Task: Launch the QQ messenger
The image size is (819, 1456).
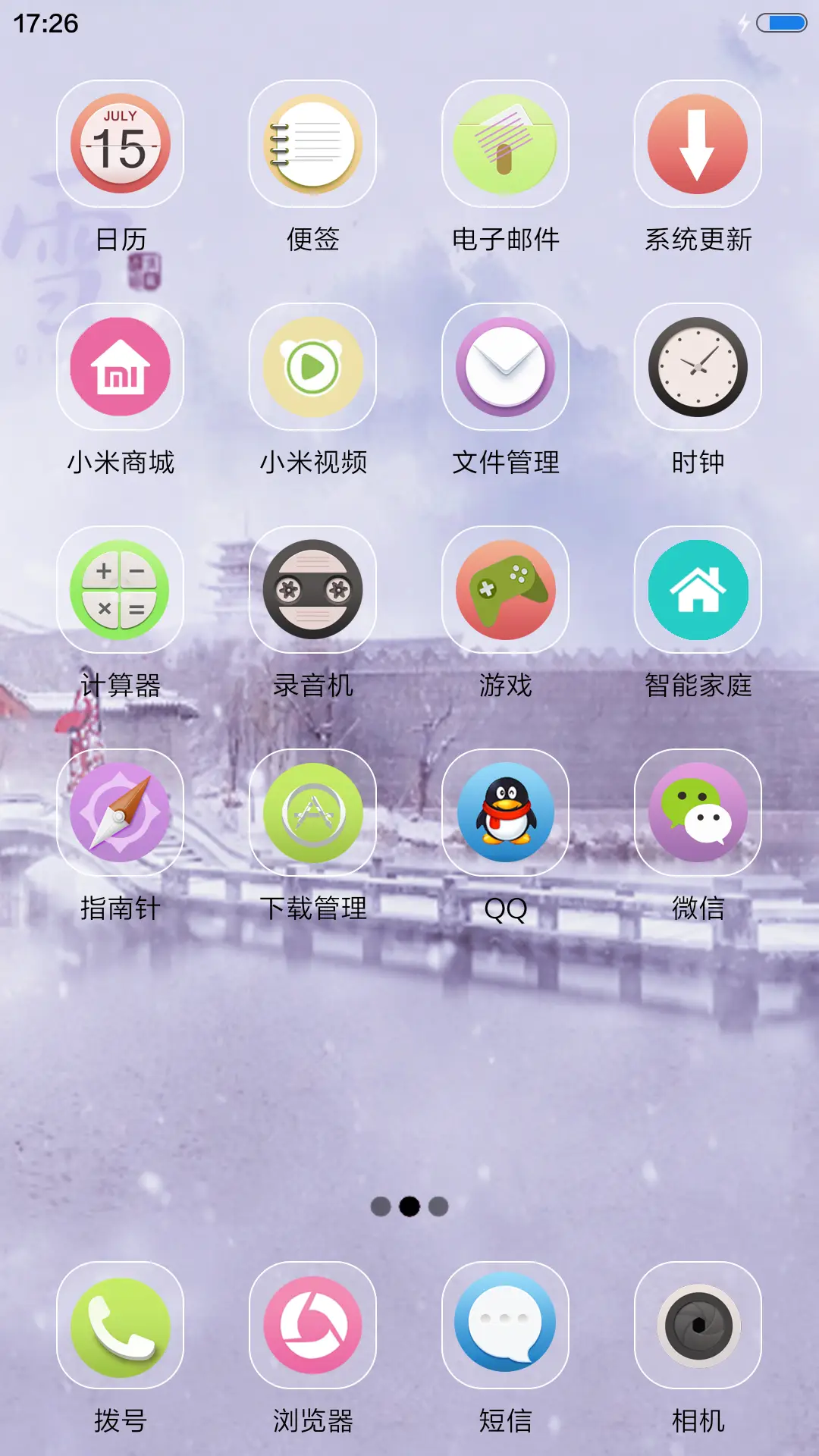Action: pyautogui.click(x=505, y=811)
